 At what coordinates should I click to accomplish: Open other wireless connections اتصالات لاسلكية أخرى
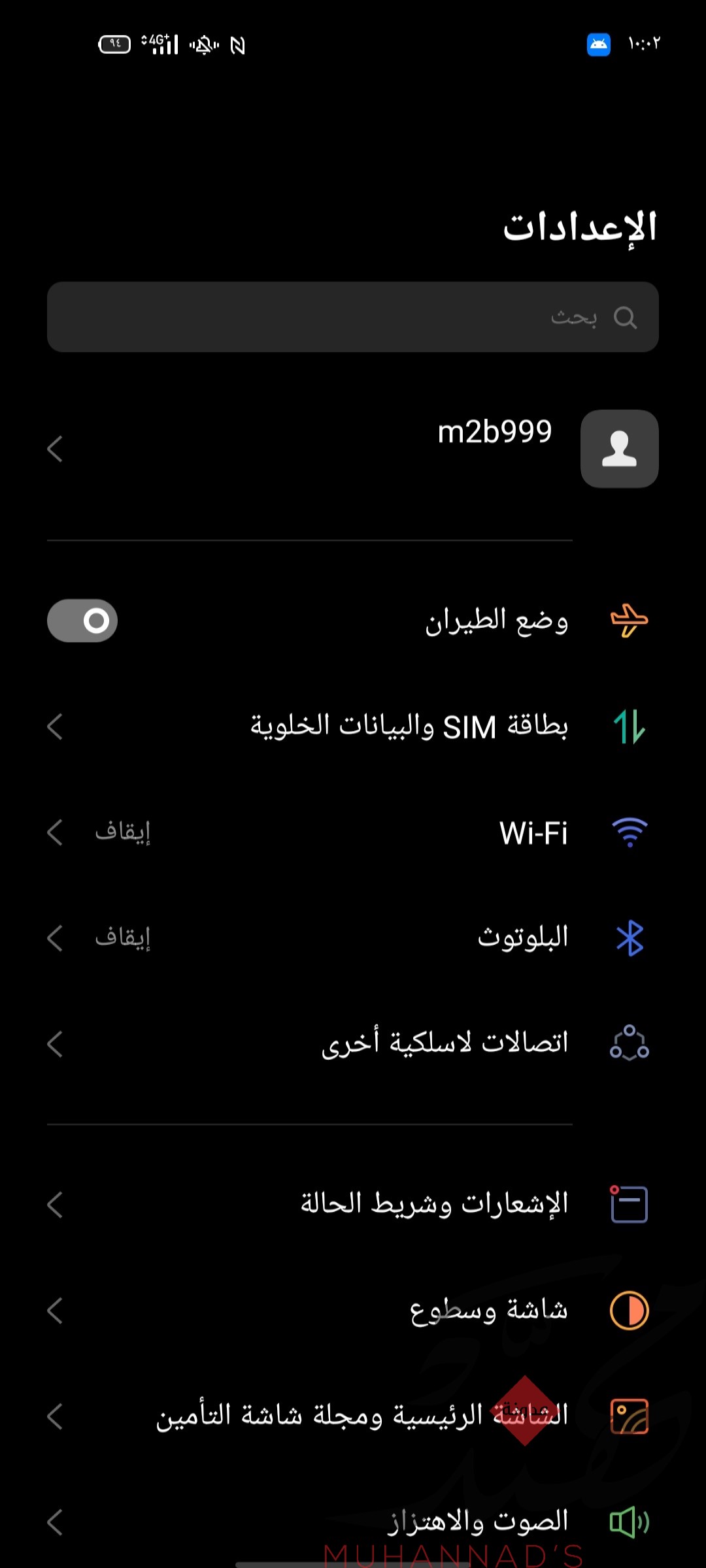pyautogui.click(x=353, y=1043)
